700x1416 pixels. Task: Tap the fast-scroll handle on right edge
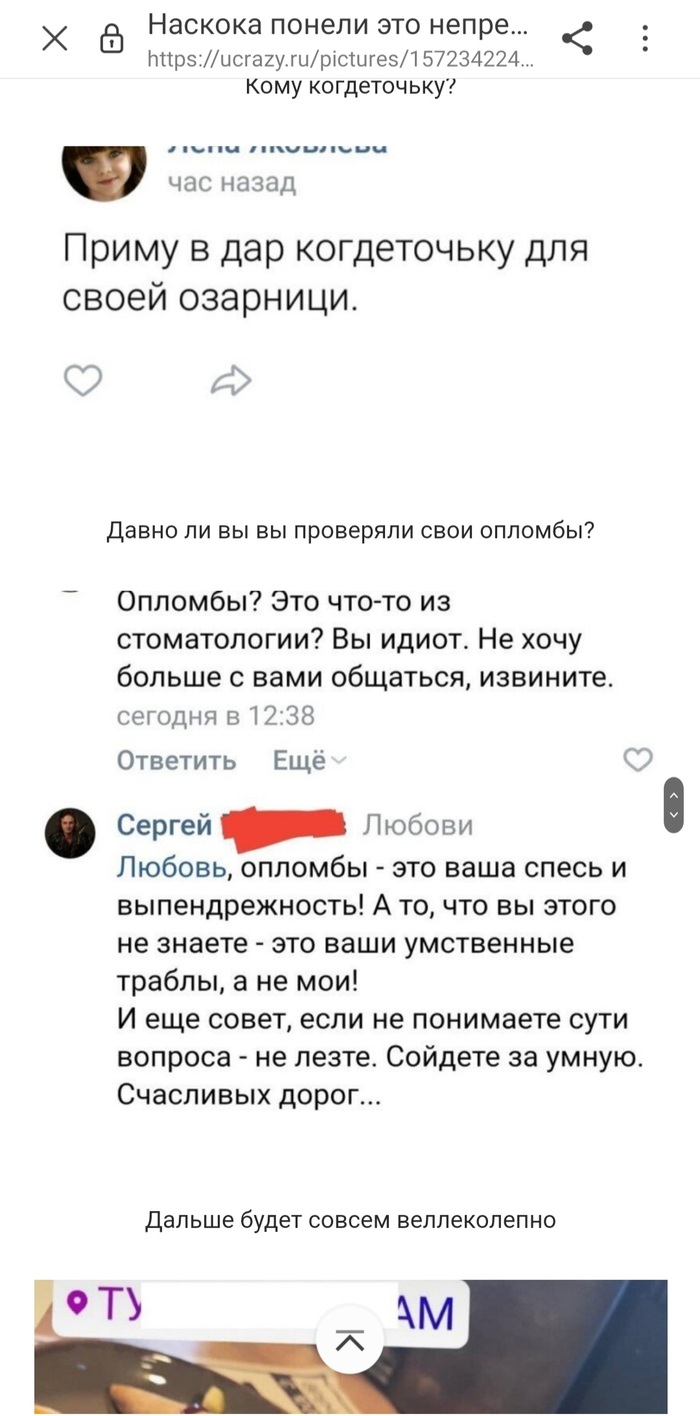[x=674, y=805]
